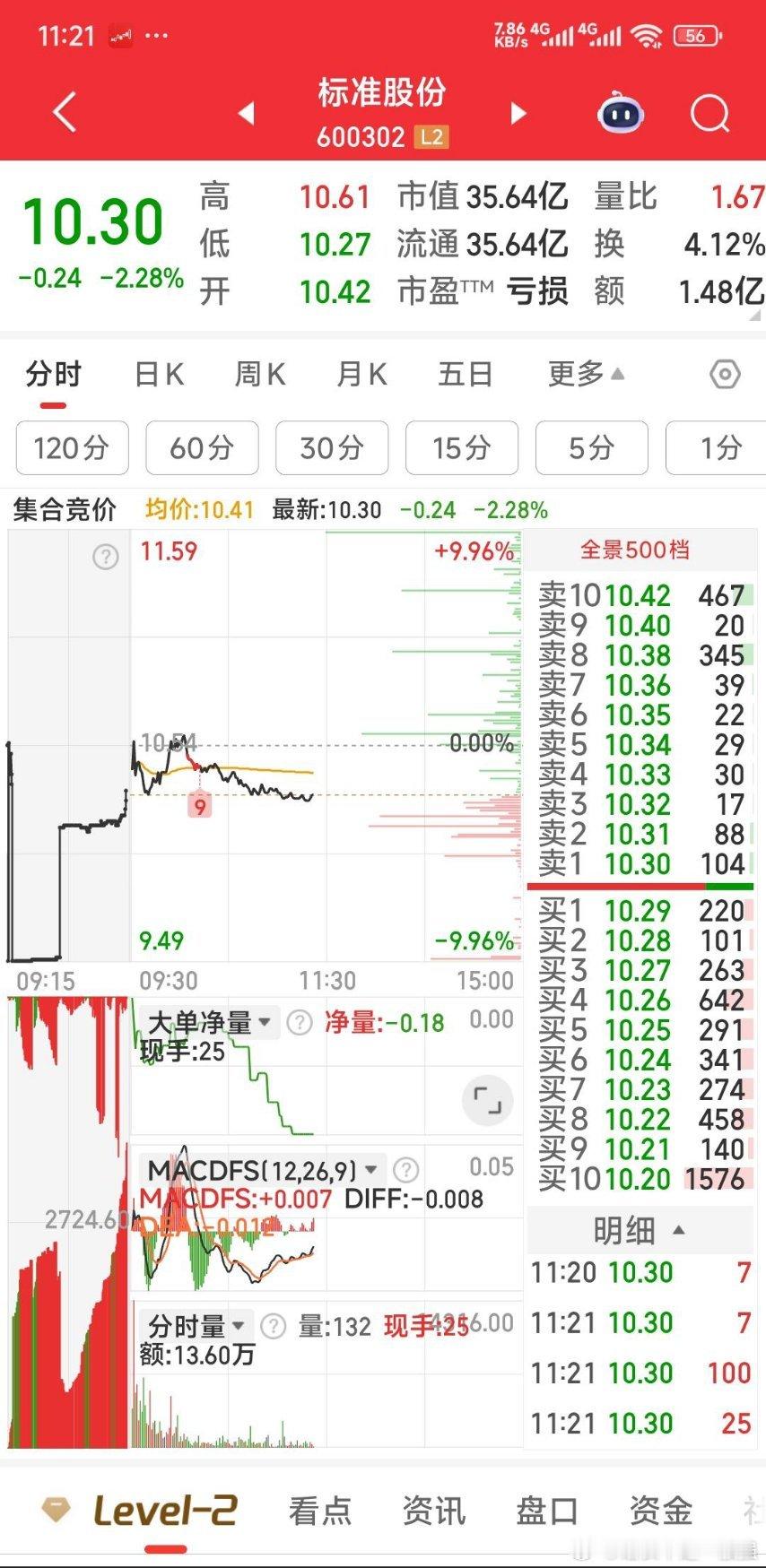
Task: Select the 120分 interval chip
Action: tap(72, 447)
